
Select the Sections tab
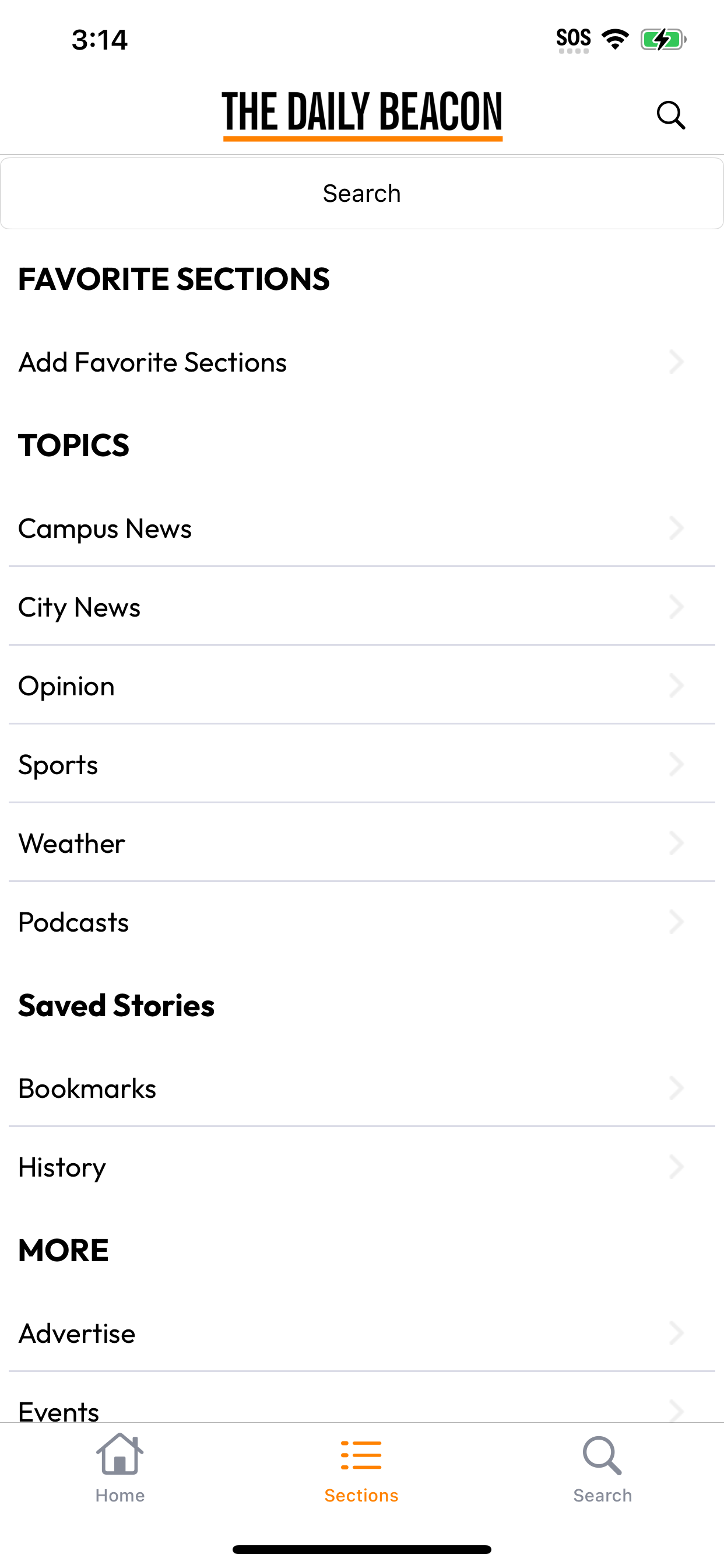click(x=361, y=1469)
